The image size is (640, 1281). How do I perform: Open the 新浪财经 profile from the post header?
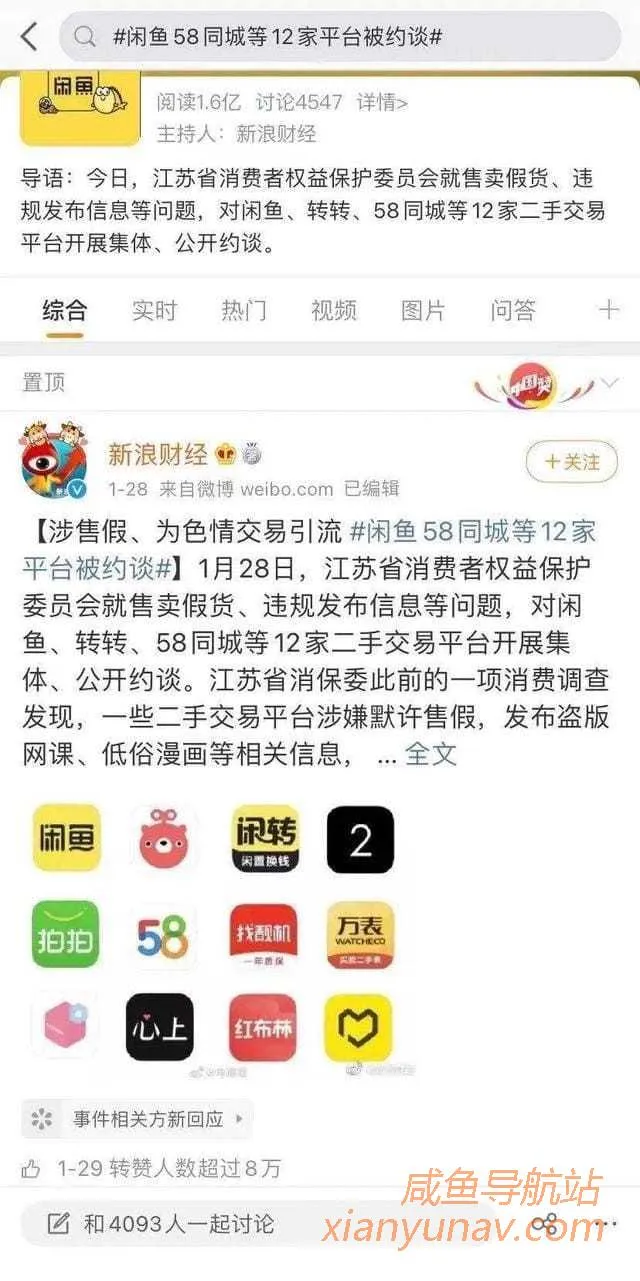(x=158, y=455)
